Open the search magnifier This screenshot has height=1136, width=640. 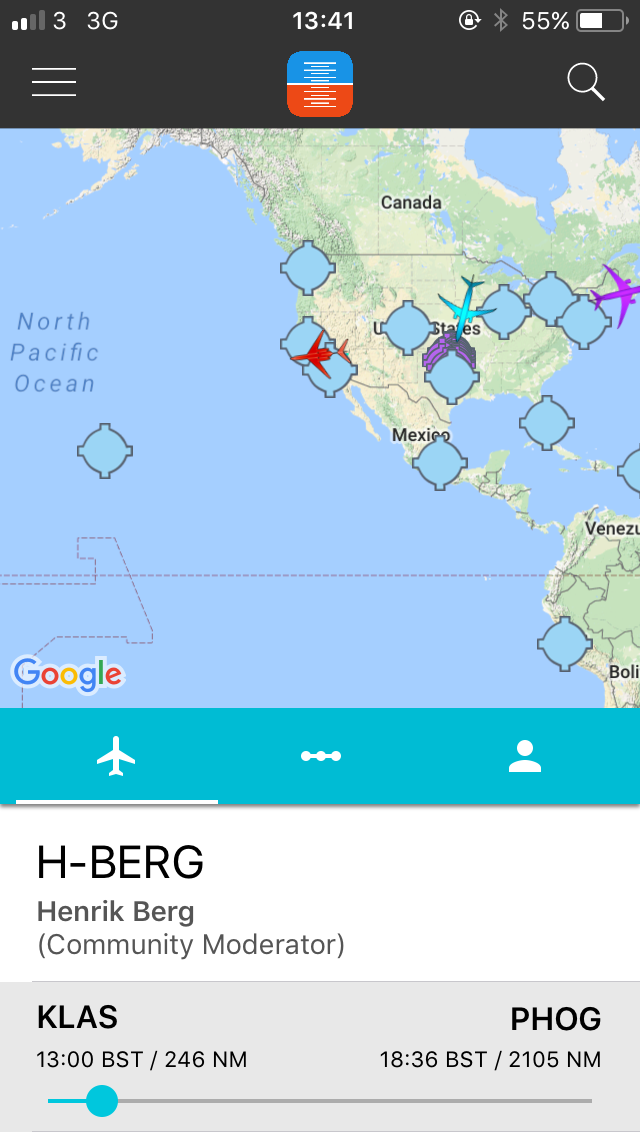point(586,82)
